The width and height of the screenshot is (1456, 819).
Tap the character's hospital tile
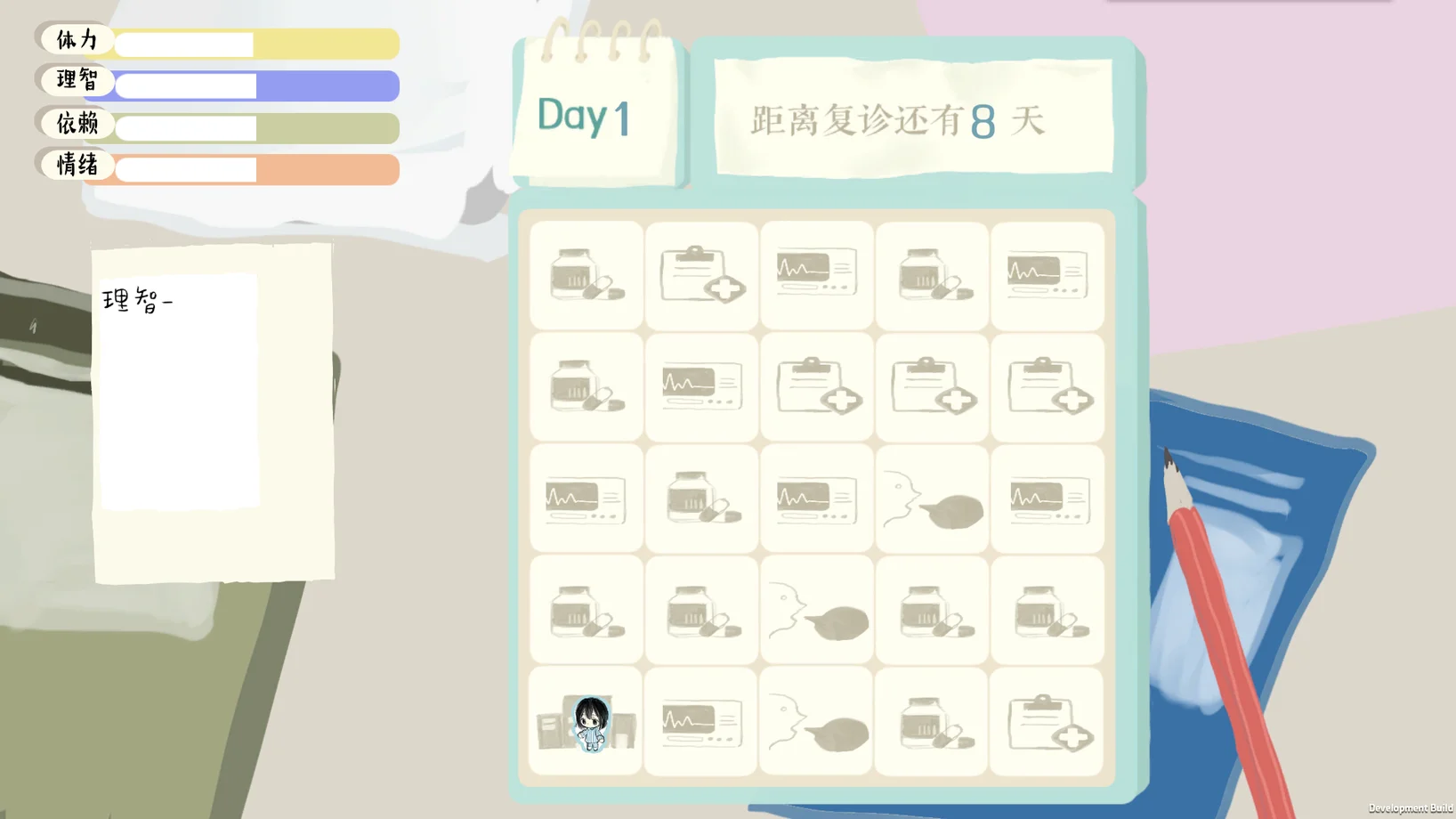click(x=586, y=722)
